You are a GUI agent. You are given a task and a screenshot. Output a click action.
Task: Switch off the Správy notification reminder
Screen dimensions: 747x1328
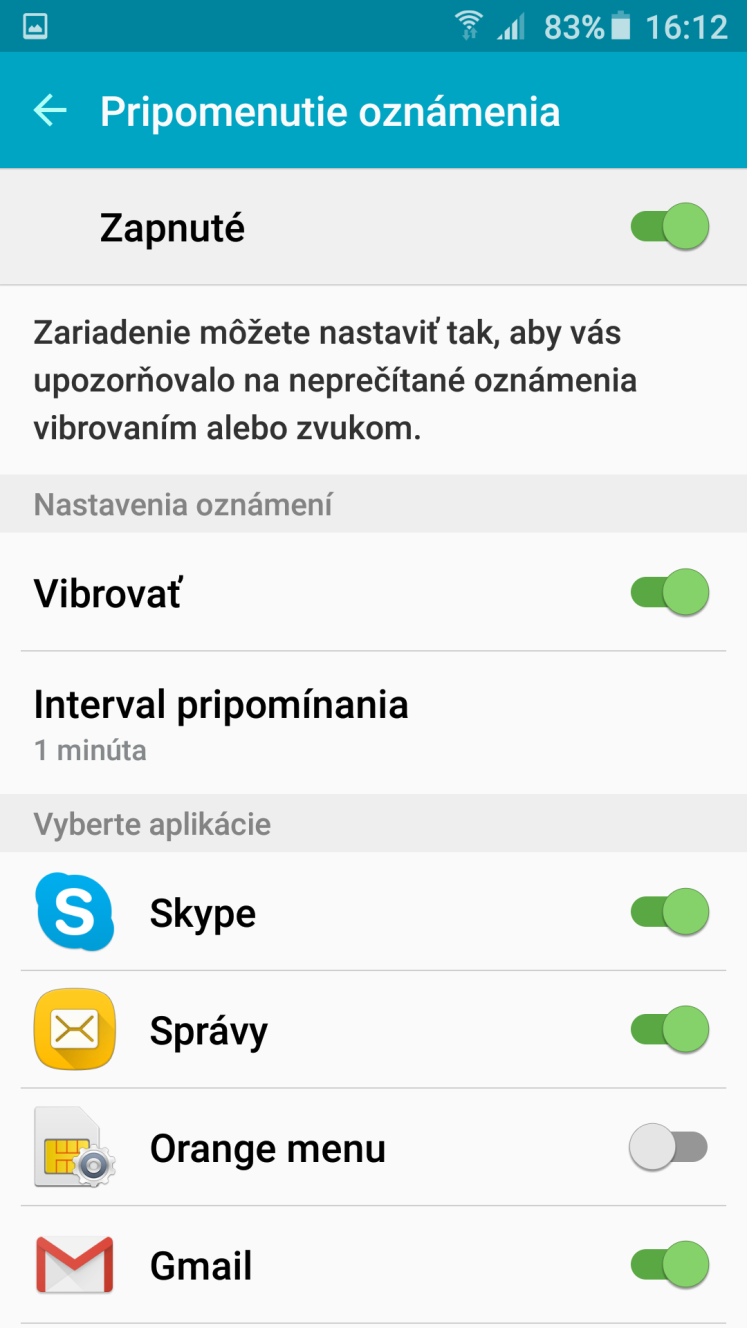pos(669,1030)
